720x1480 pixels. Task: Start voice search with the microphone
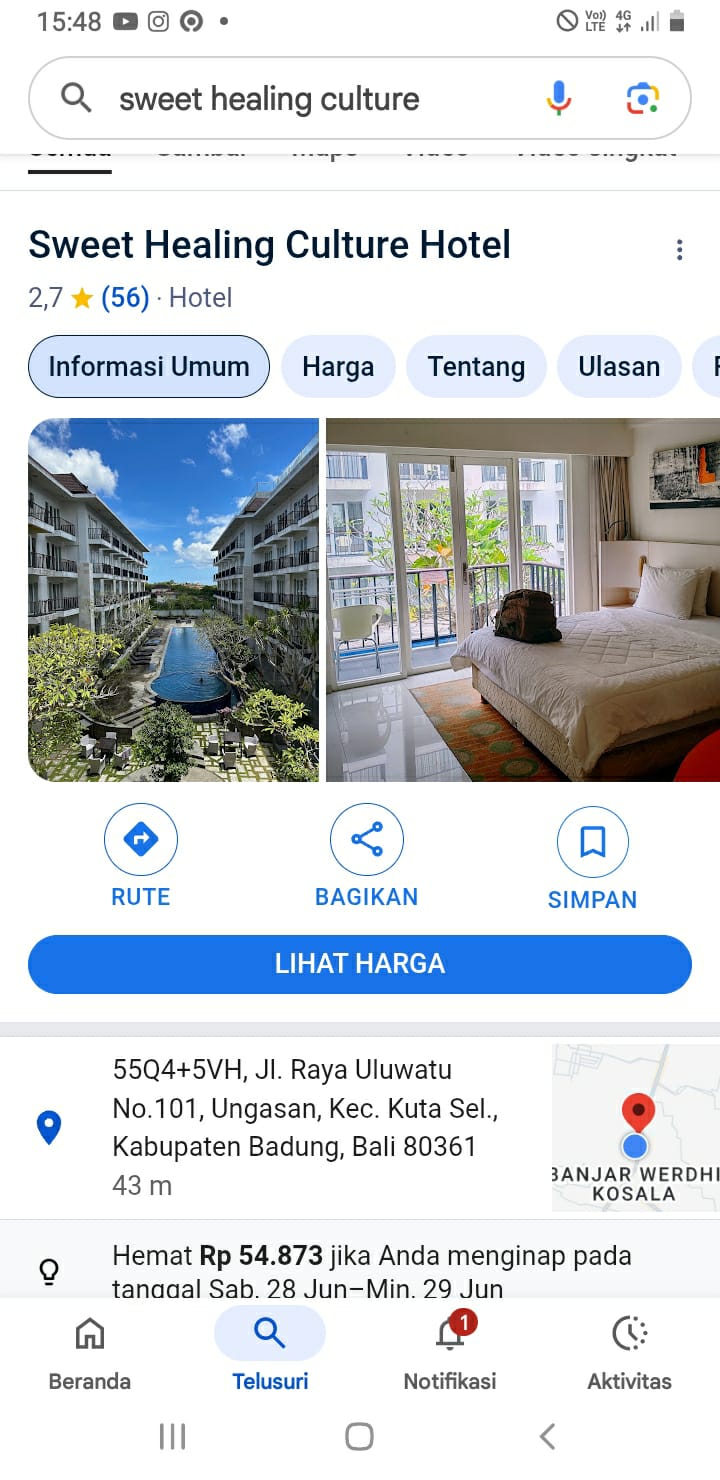pyautogui.click(x=559, y=99)
